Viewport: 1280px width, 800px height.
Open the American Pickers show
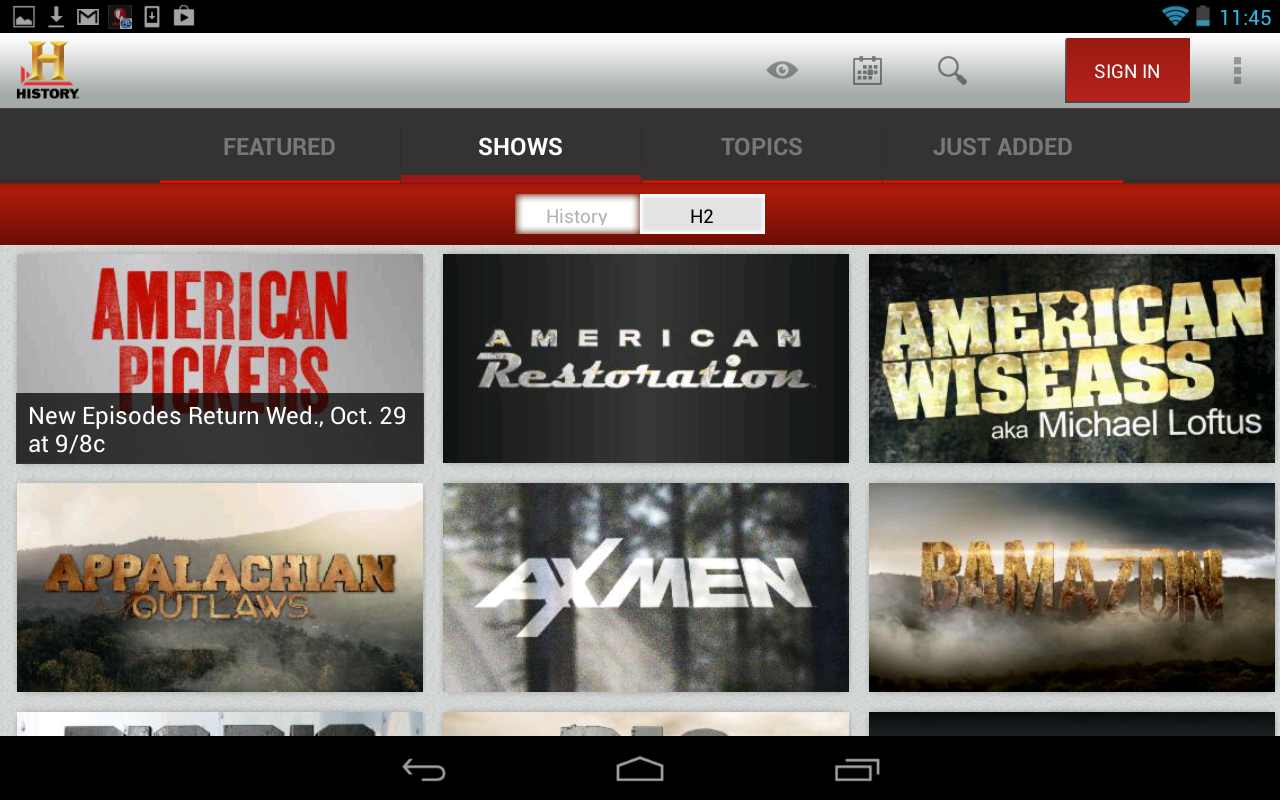point(220,358)
